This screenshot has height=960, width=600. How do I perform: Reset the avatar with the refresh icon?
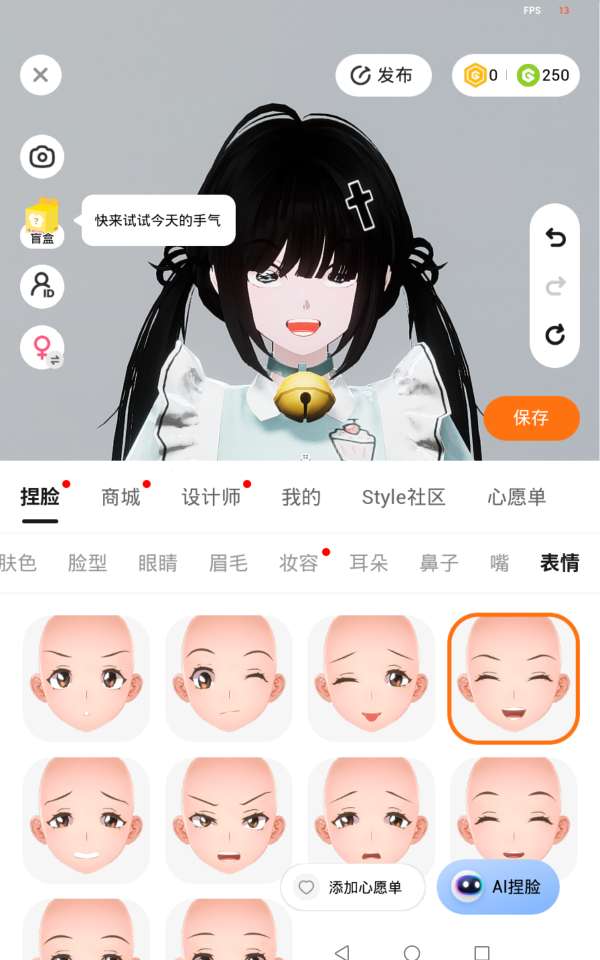pyautogui.click(x=555, y=335)
